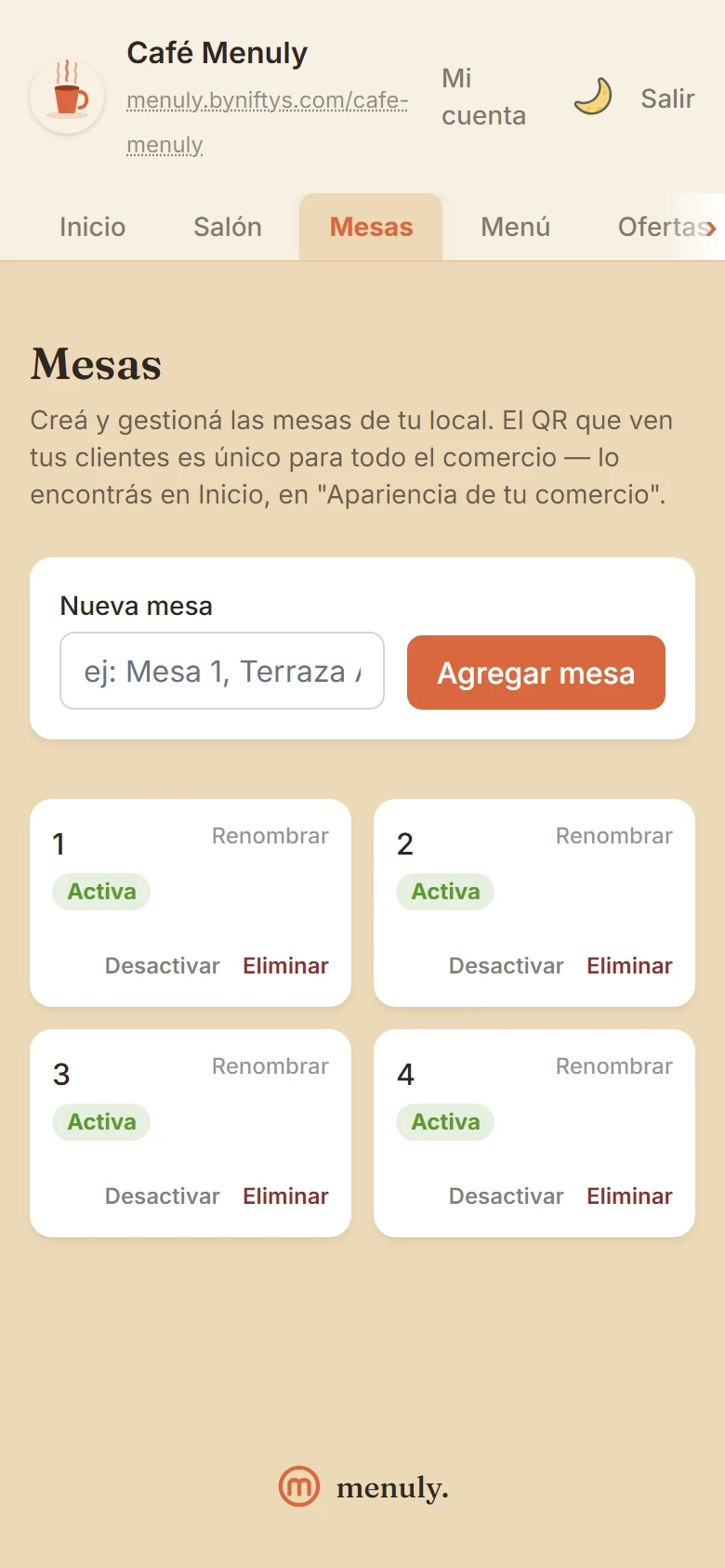Delete table 2 with Eliminar
725x1568 pixels.
pyautogui.click(x=629, y=966)
